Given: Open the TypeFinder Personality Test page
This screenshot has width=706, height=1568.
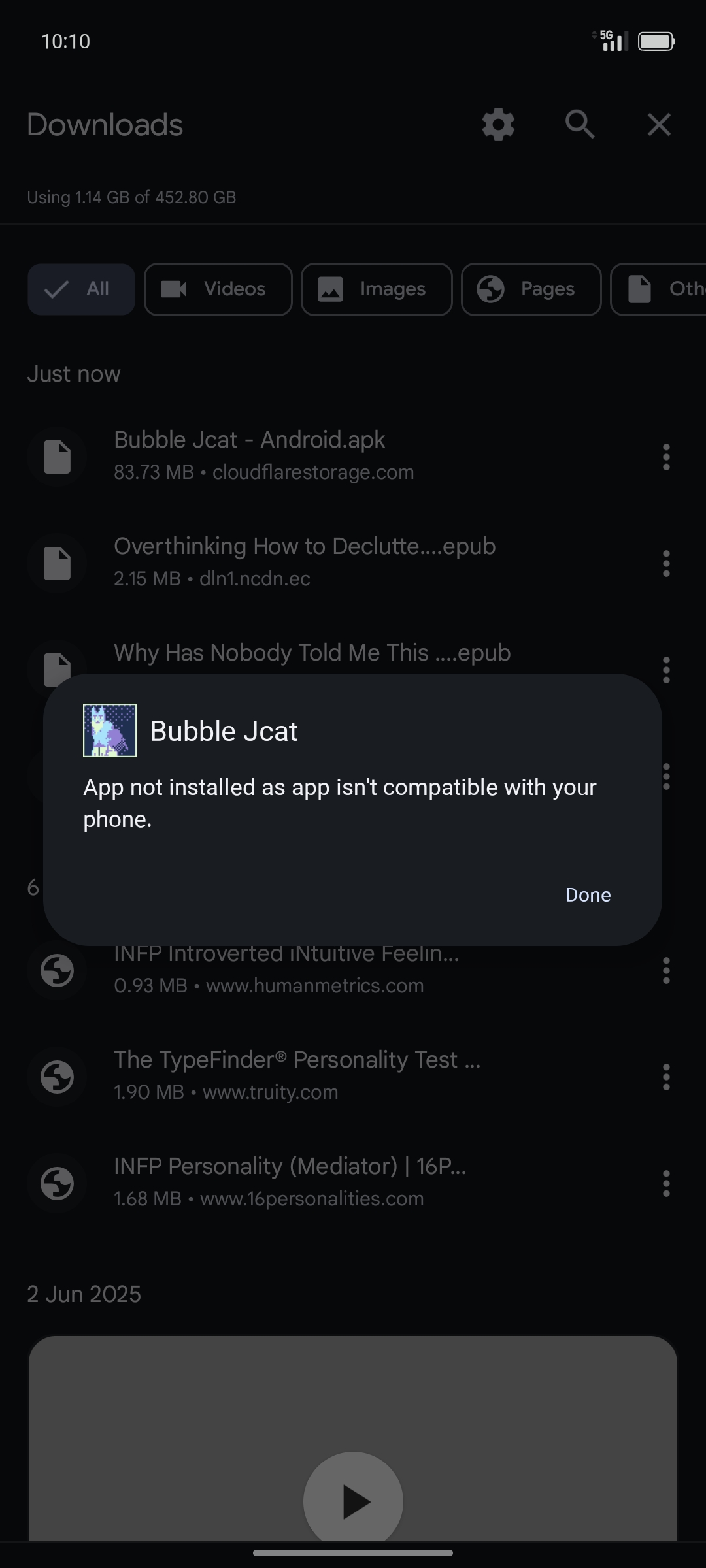Looking at the screenshot, I should [x=327, y=1076].
